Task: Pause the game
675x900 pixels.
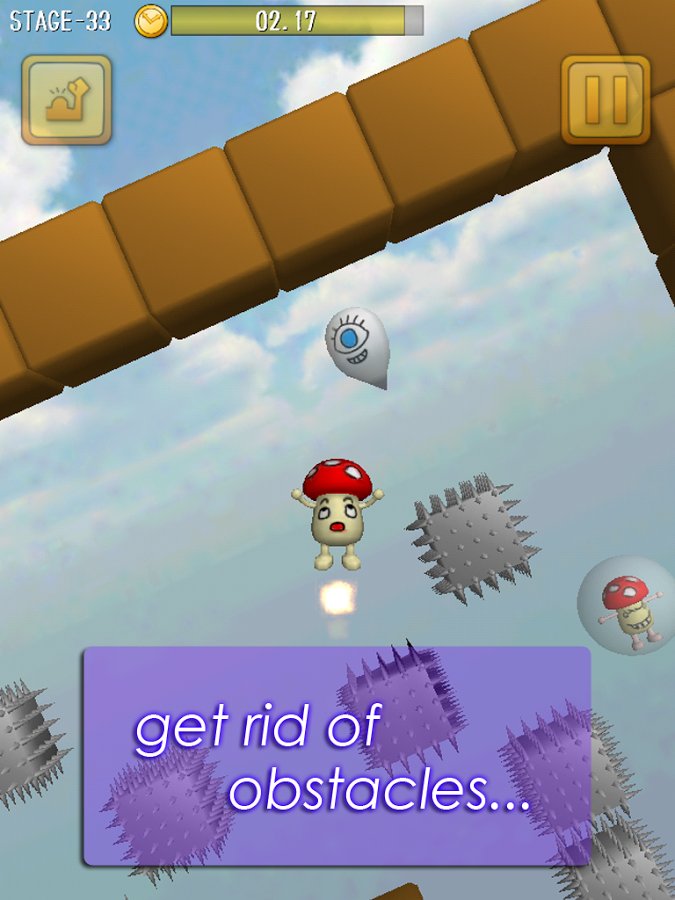Action: point(606,99)
